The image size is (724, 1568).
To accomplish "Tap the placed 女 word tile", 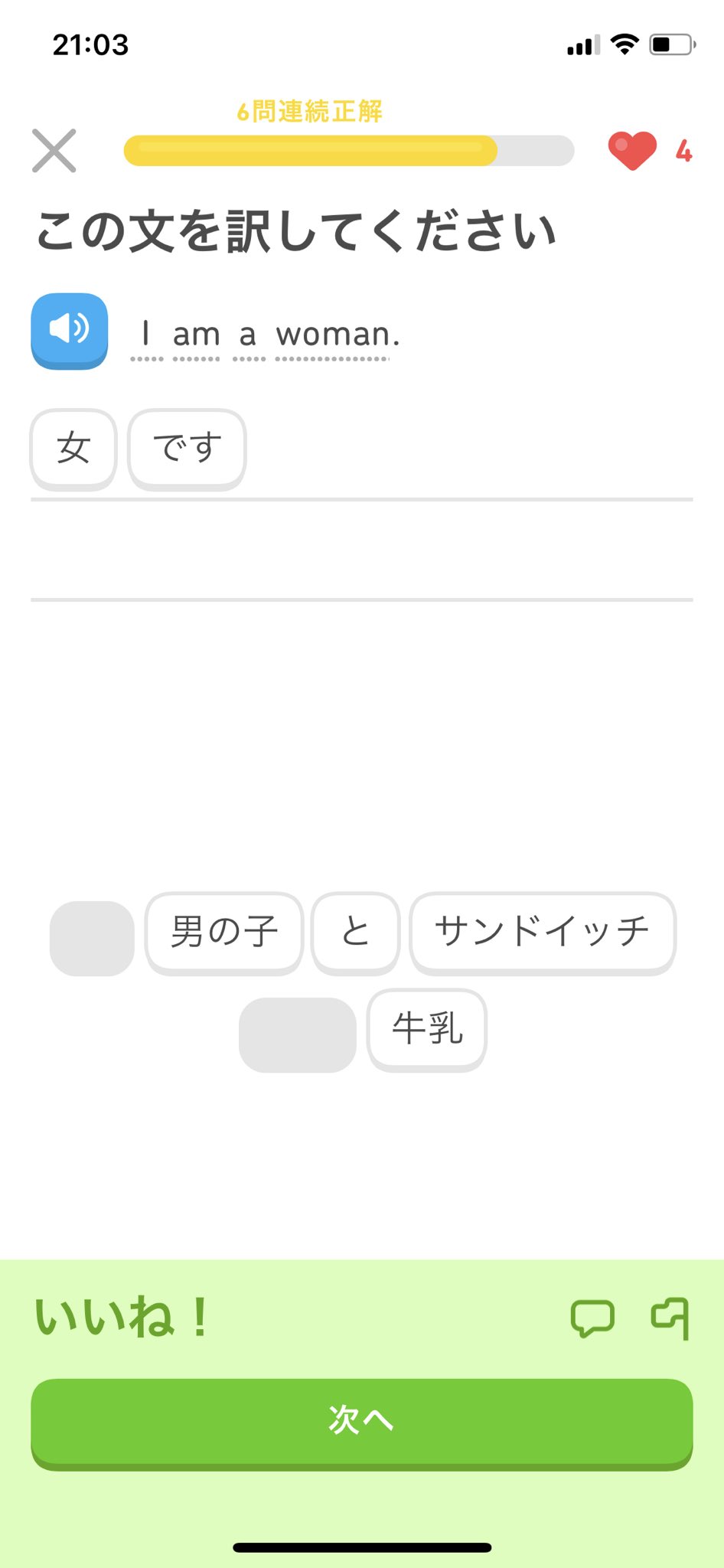I will coord(73,449).
